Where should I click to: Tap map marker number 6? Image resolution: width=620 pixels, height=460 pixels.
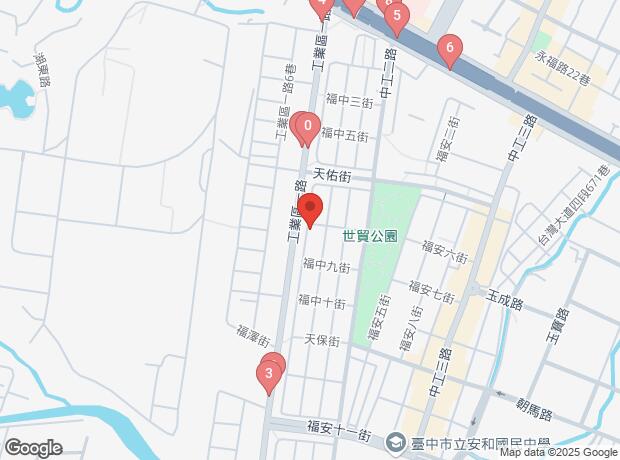pos(450,47)
